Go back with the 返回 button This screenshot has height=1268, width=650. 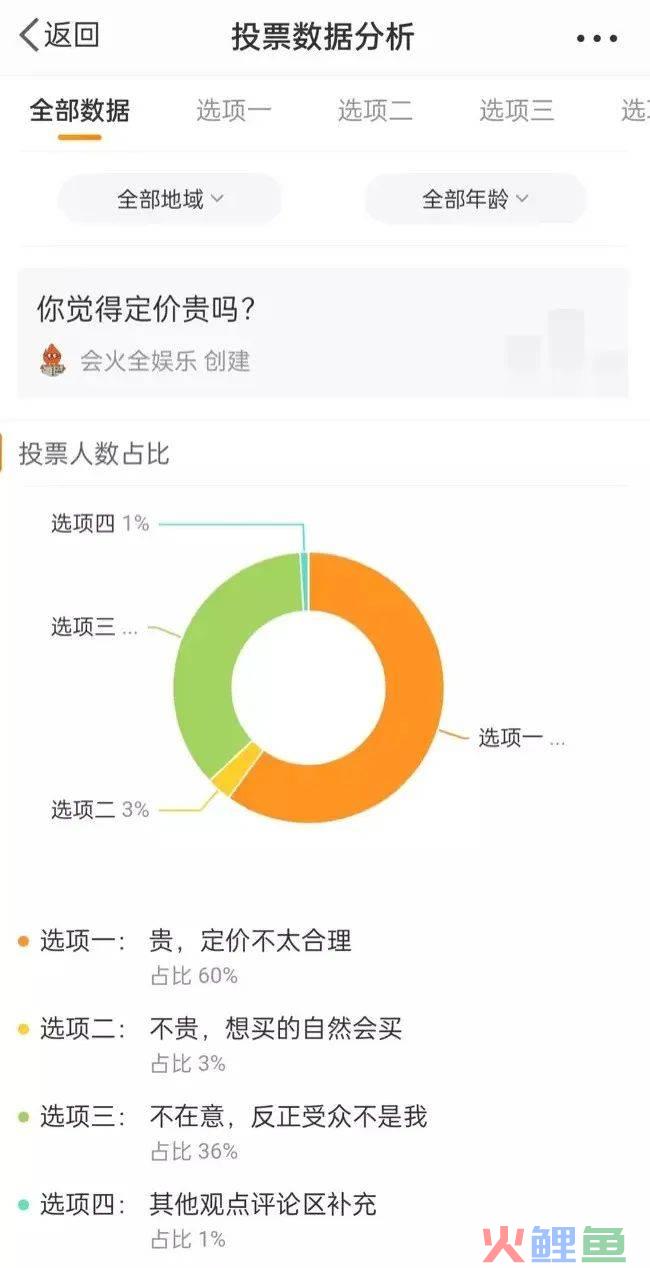60,35
